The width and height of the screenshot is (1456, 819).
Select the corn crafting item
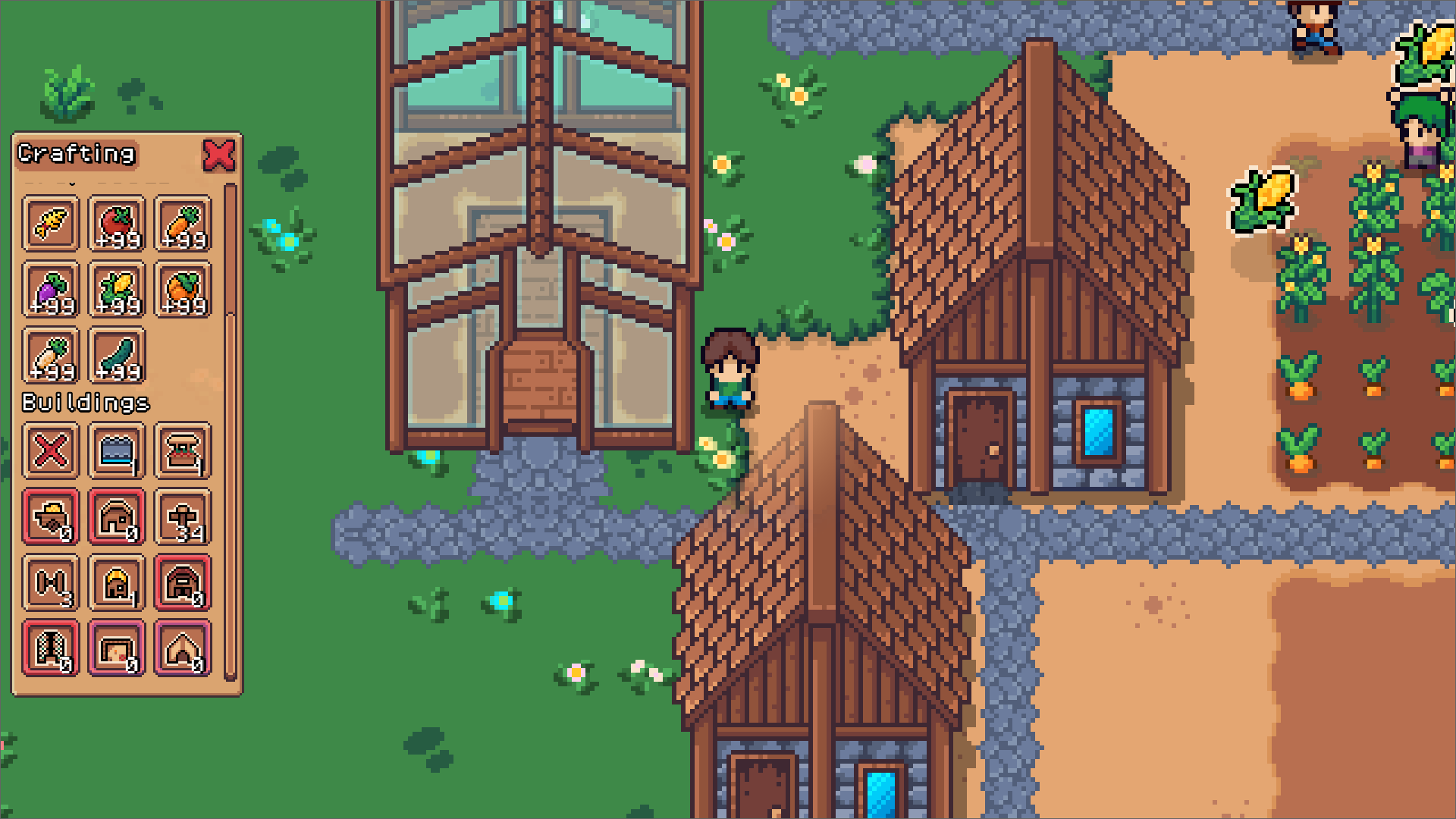point(117,290)
